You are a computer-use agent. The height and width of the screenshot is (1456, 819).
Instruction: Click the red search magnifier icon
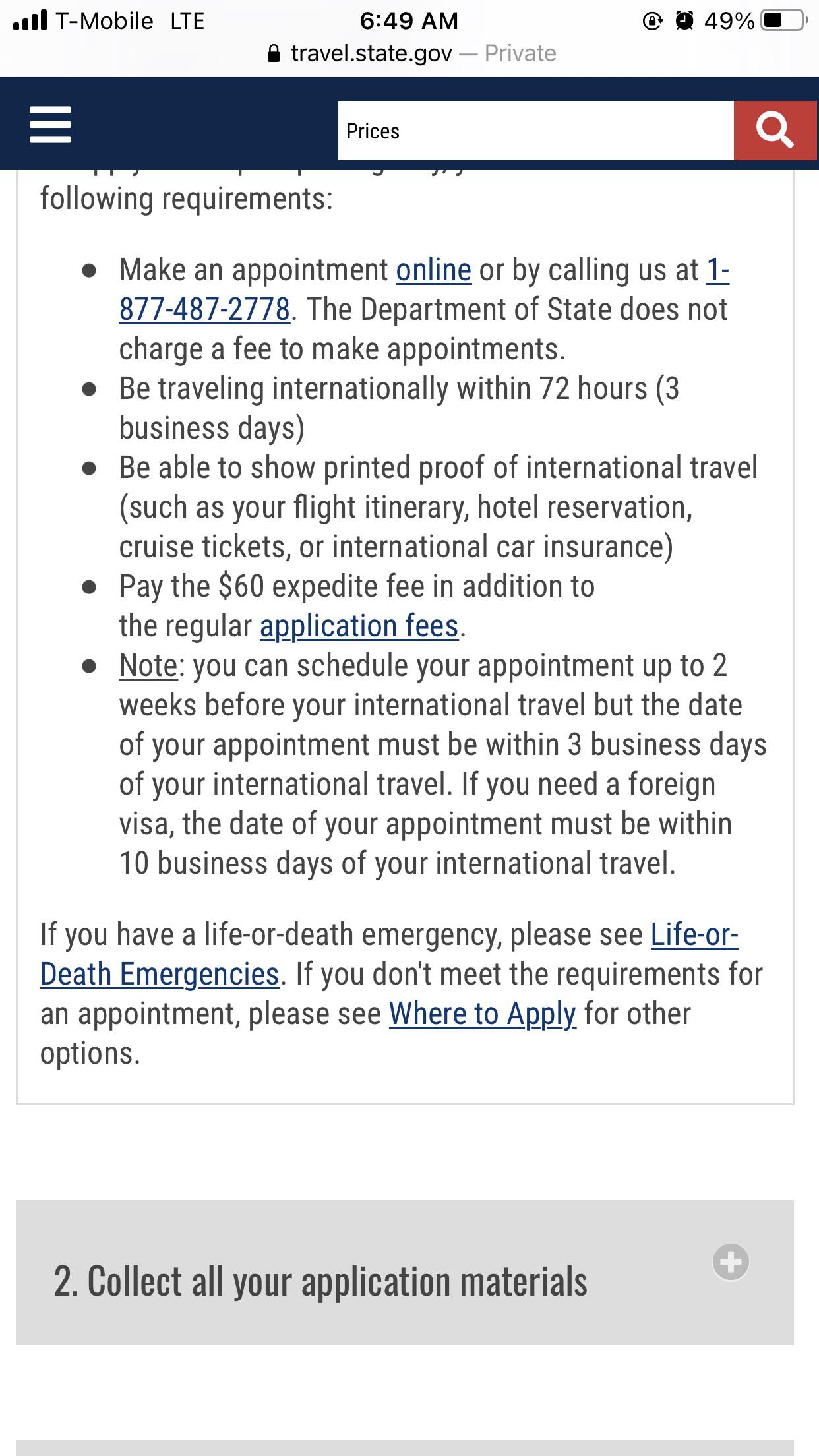click(x=777, y=130)
